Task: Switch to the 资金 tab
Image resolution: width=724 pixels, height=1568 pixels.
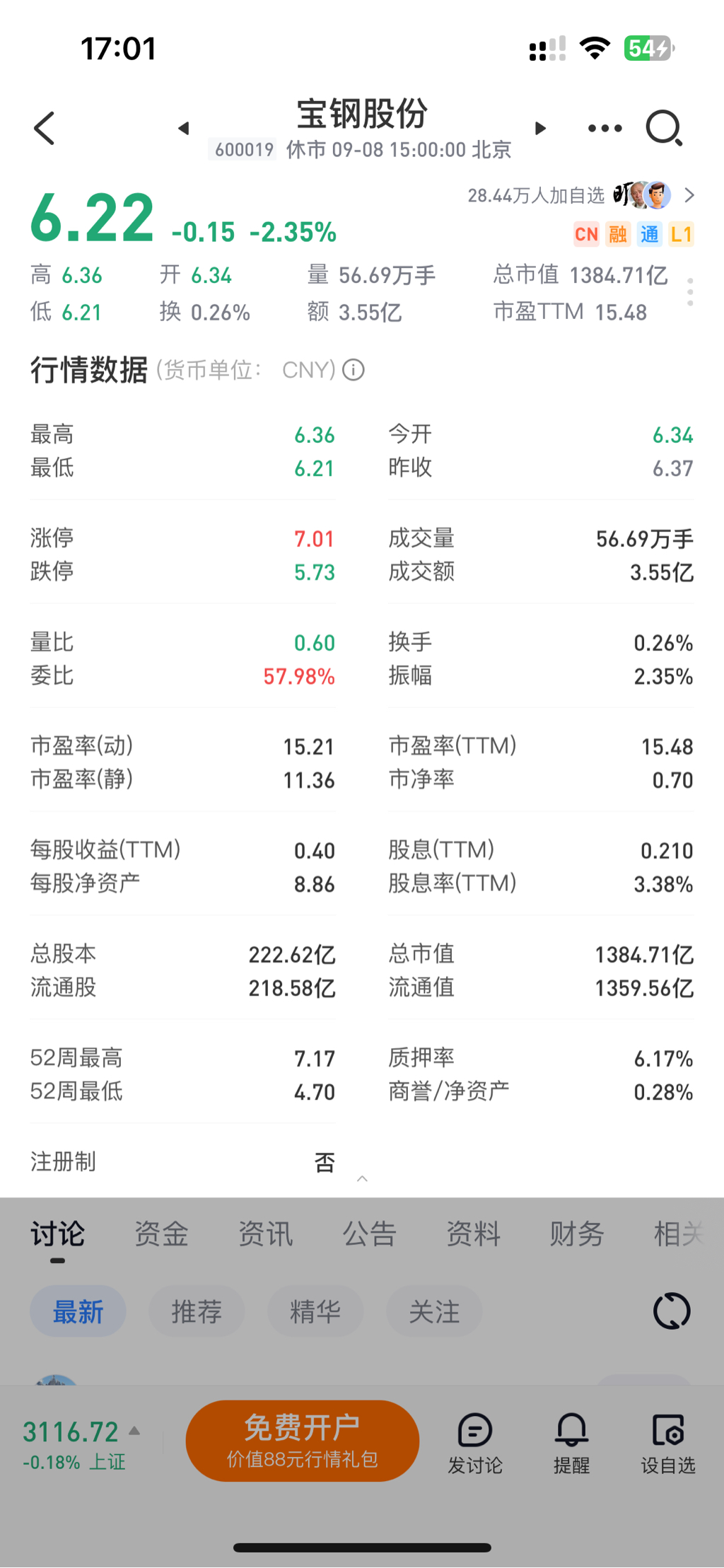Action: point(161,1234)
